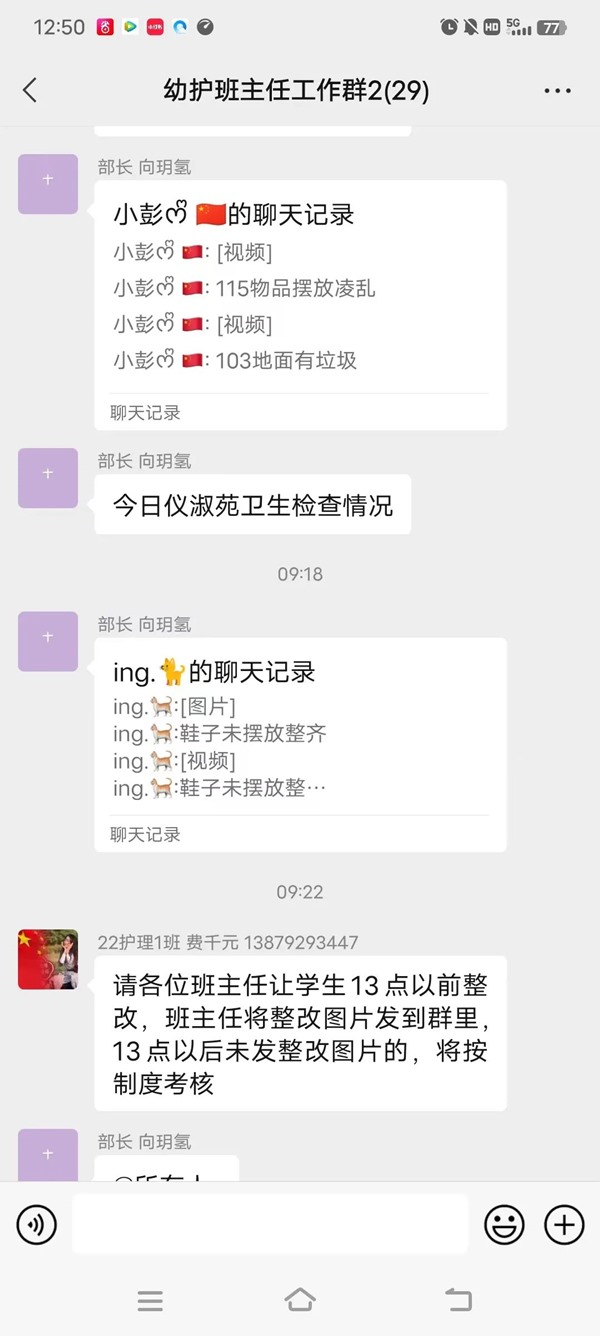Open ing.'s forwarded chat record card
This screenshot has width=600, height=1336.
pos(300,745)
